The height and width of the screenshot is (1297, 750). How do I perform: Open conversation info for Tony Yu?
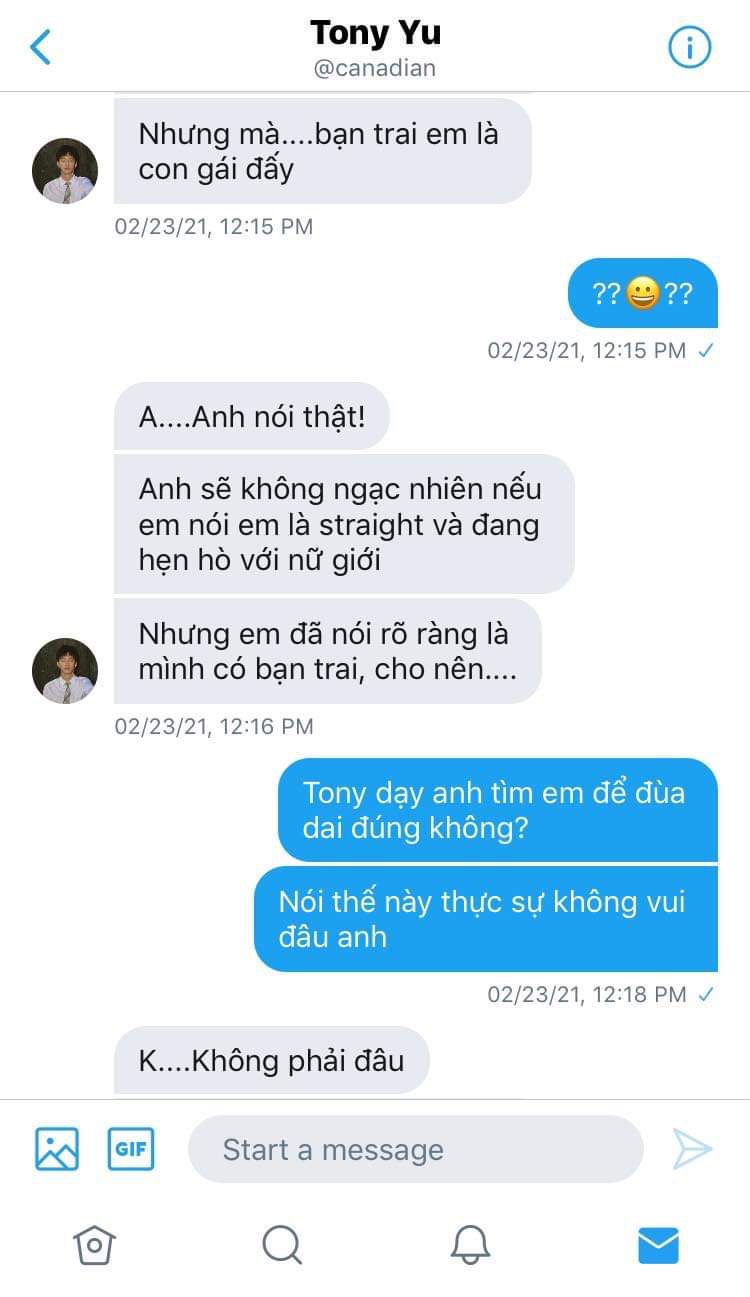(x=689, y=47)
